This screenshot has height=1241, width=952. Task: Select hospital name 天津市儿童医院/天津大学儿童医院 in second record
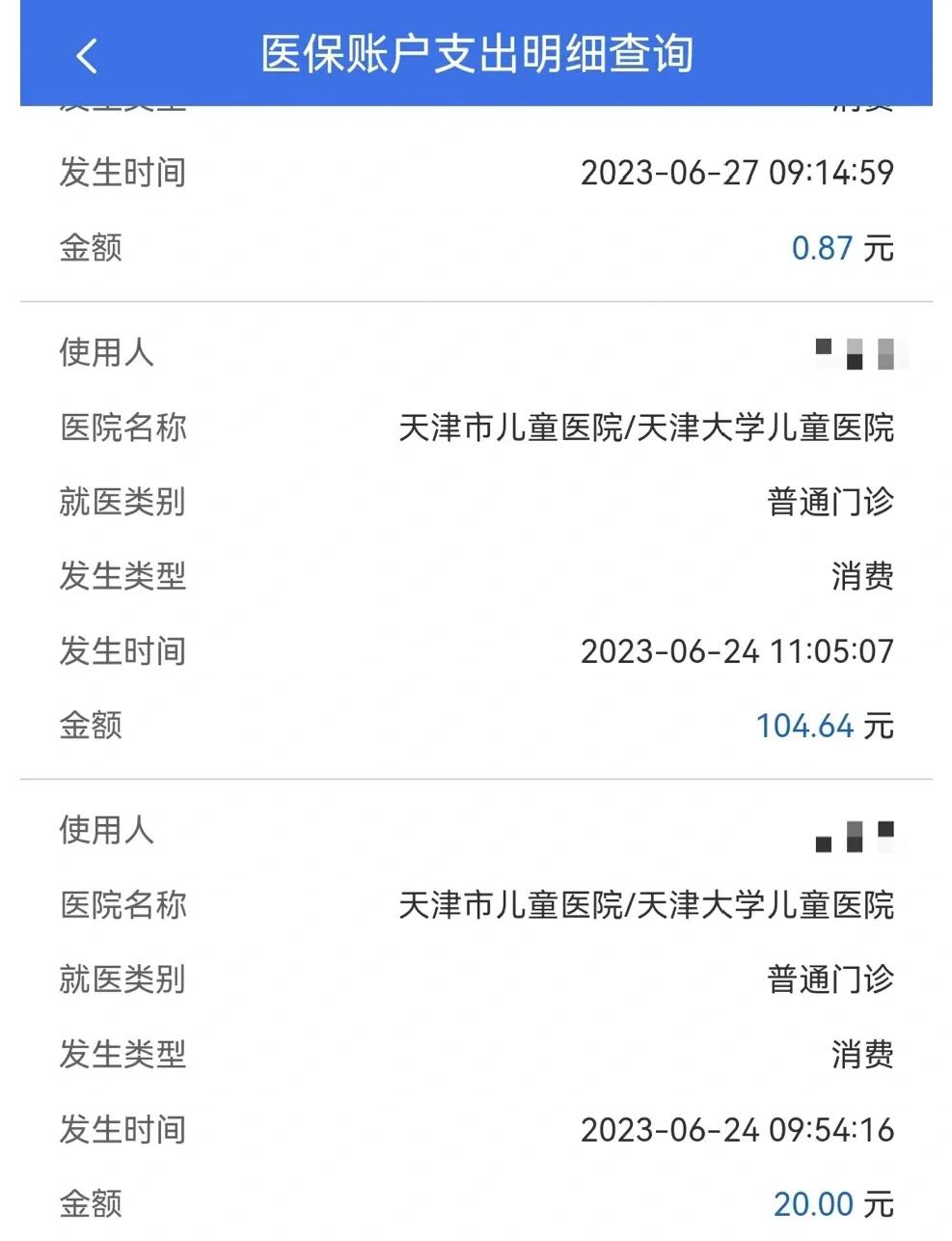click(x=646, y=427)
